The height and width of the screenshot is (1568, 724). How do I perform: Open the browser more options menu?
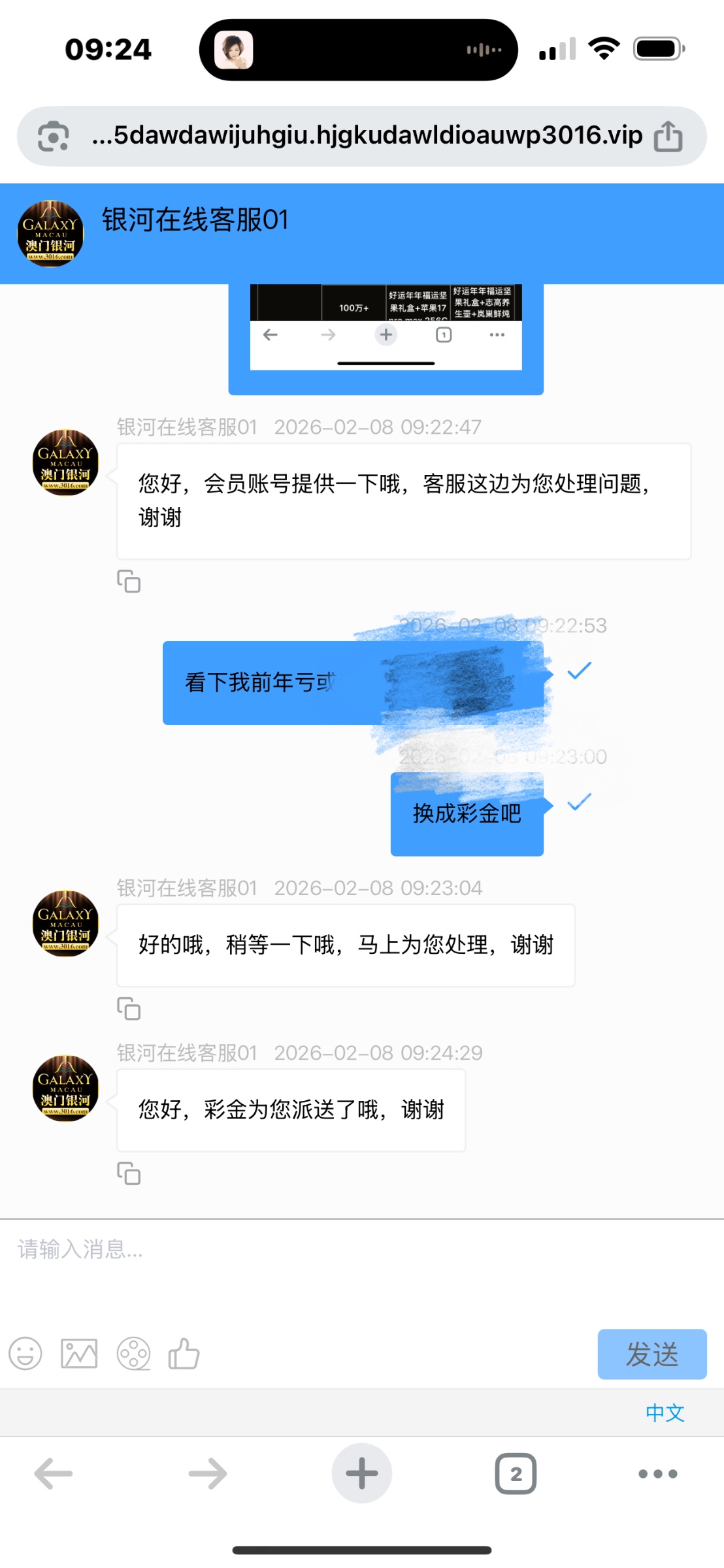[x=657, y=1474]
